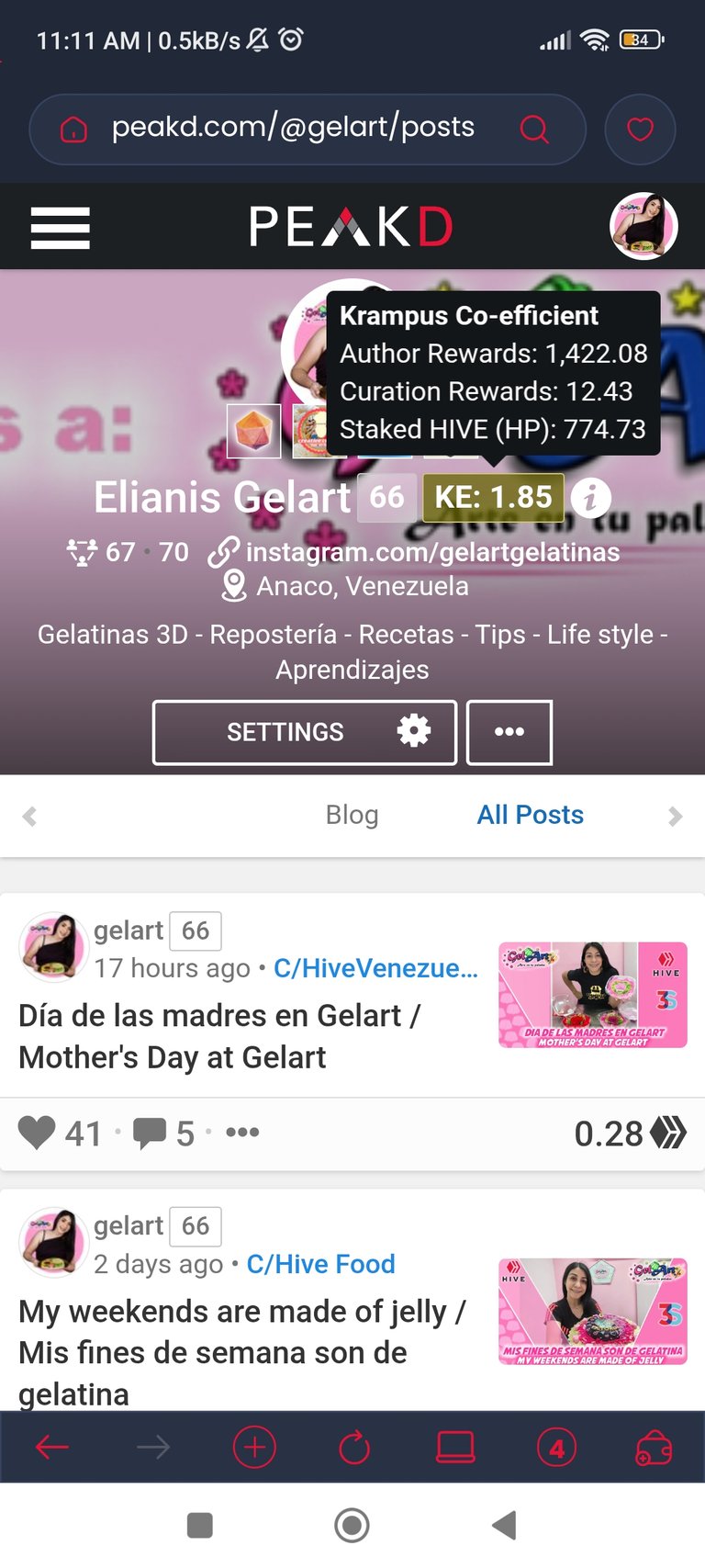The image size is (705, 1568).
Task: Tap the heart bookmark button beside the address bar
Action: (641, 130)
